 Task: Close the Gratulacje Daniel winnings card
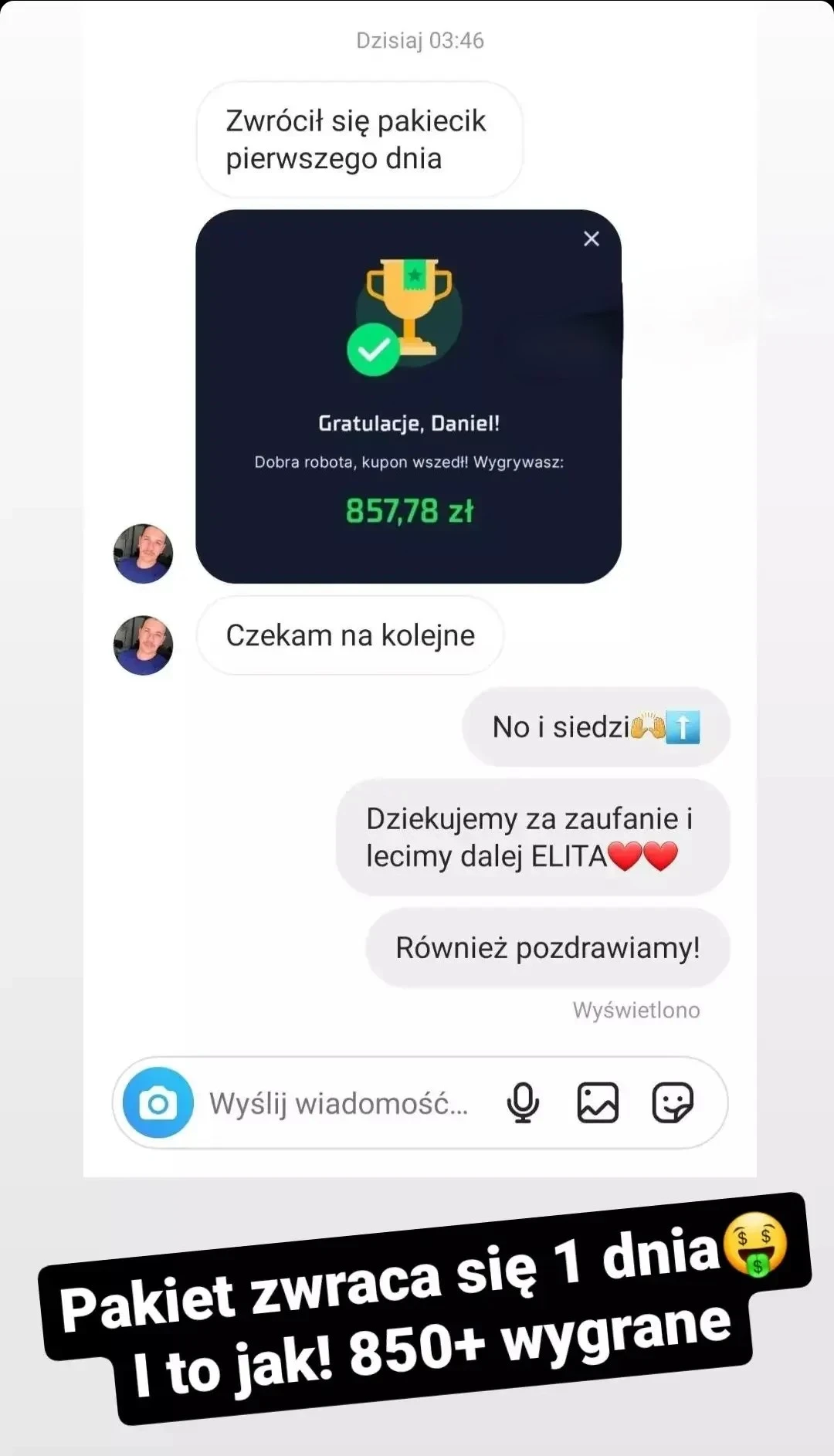[x=591, y=239]
